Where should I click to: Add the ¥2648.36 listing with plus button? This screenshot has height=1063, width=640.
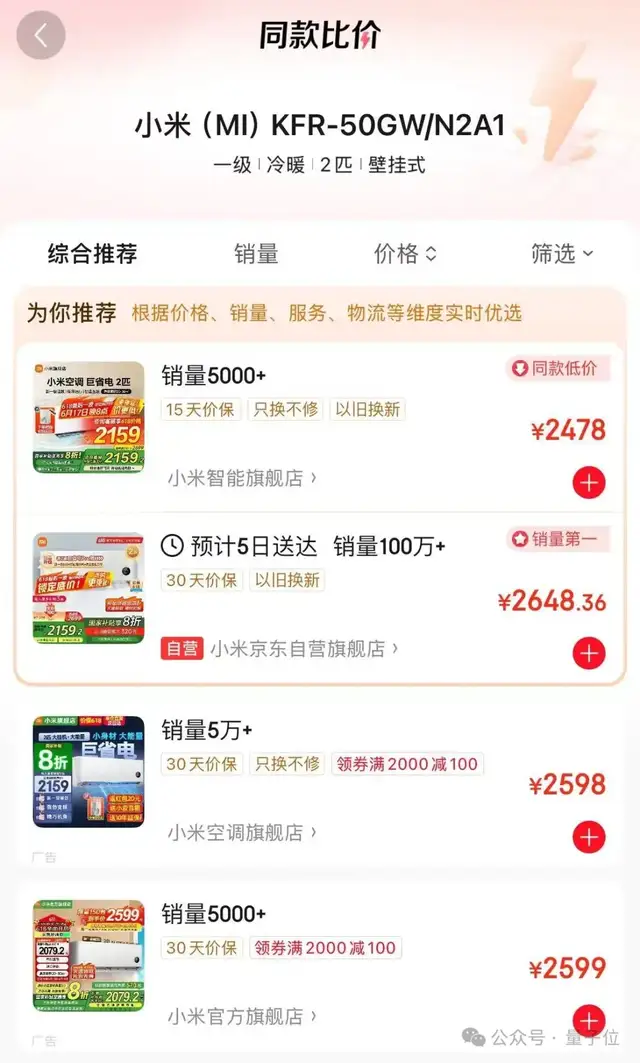[x=589, y=653]
